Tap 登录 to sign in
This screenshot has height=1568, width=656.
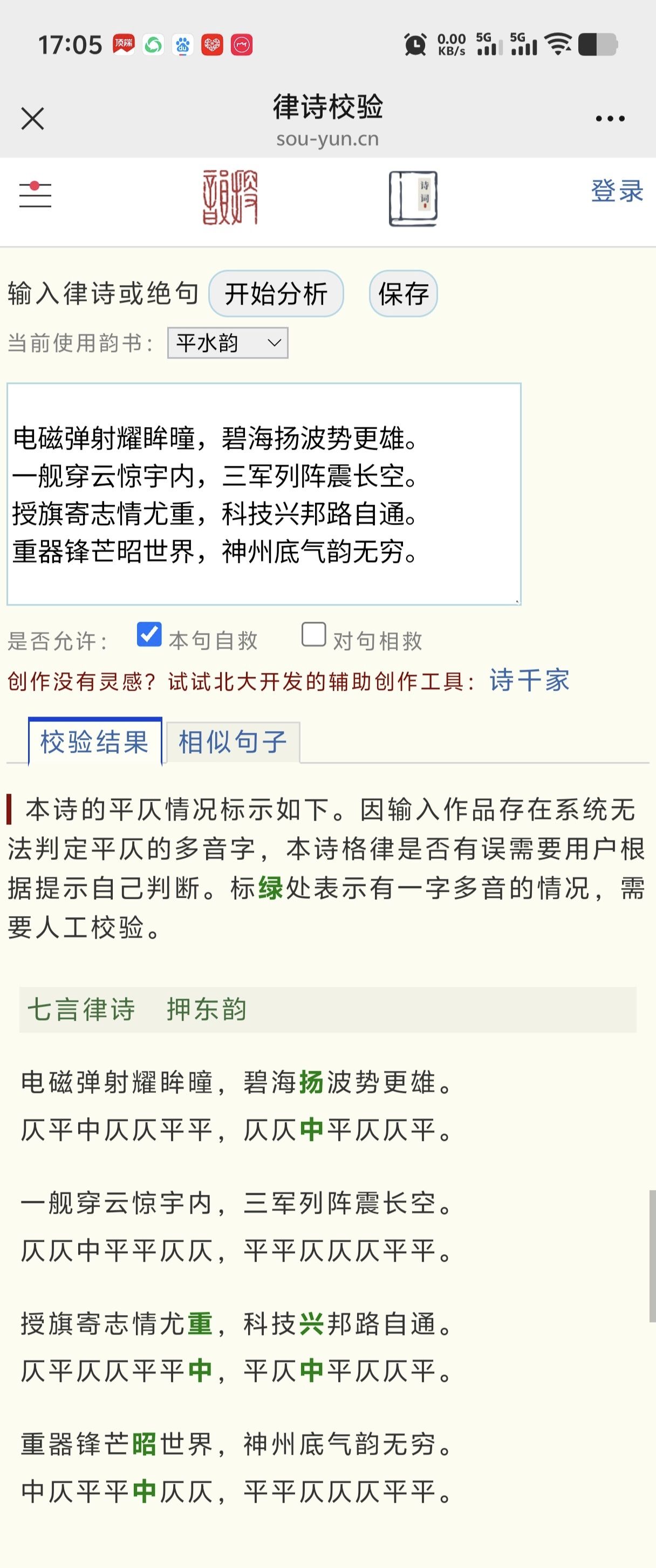pyautogui.click(x=617, y=191)
